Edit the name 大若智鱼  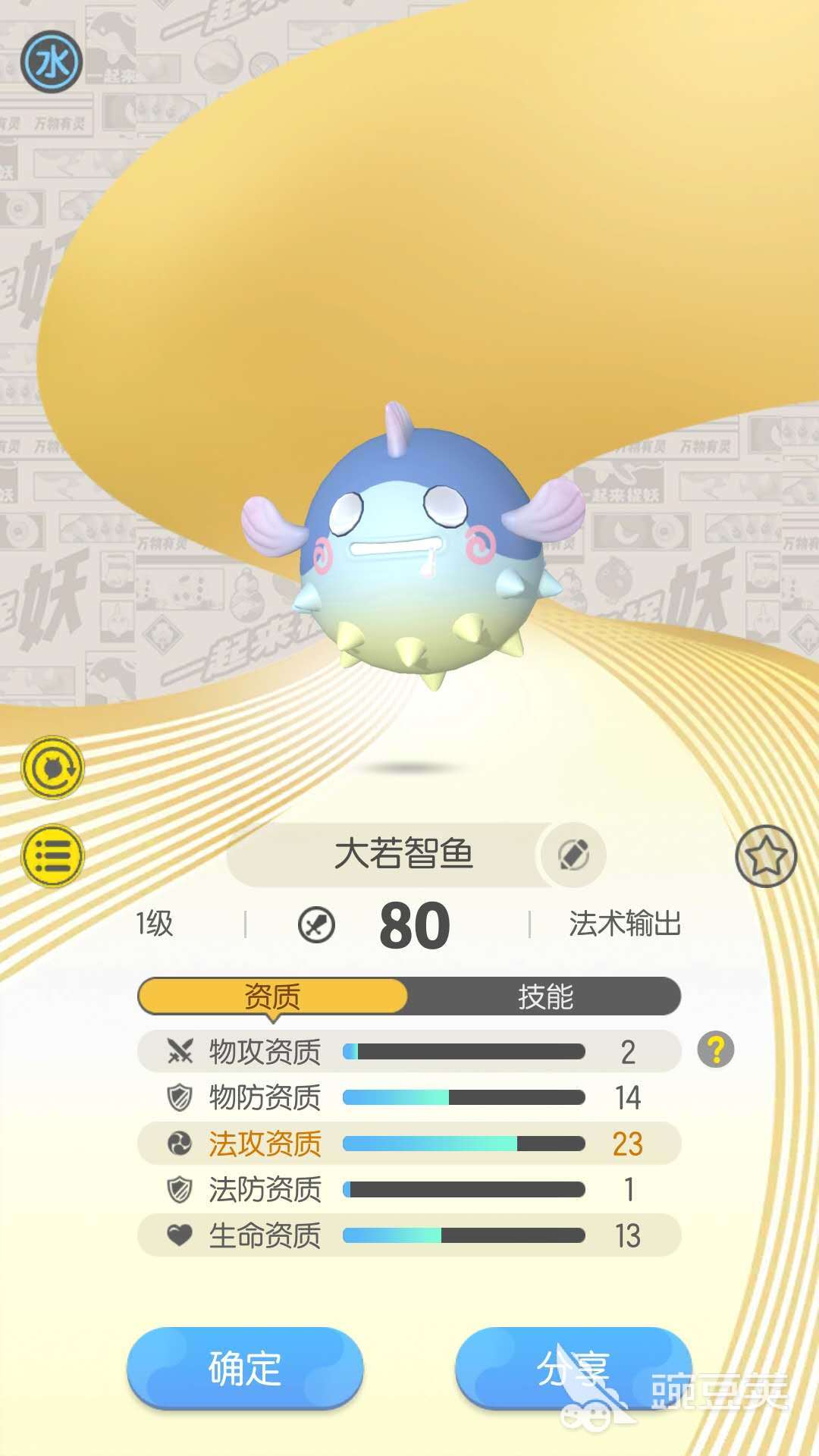[573, 855]
